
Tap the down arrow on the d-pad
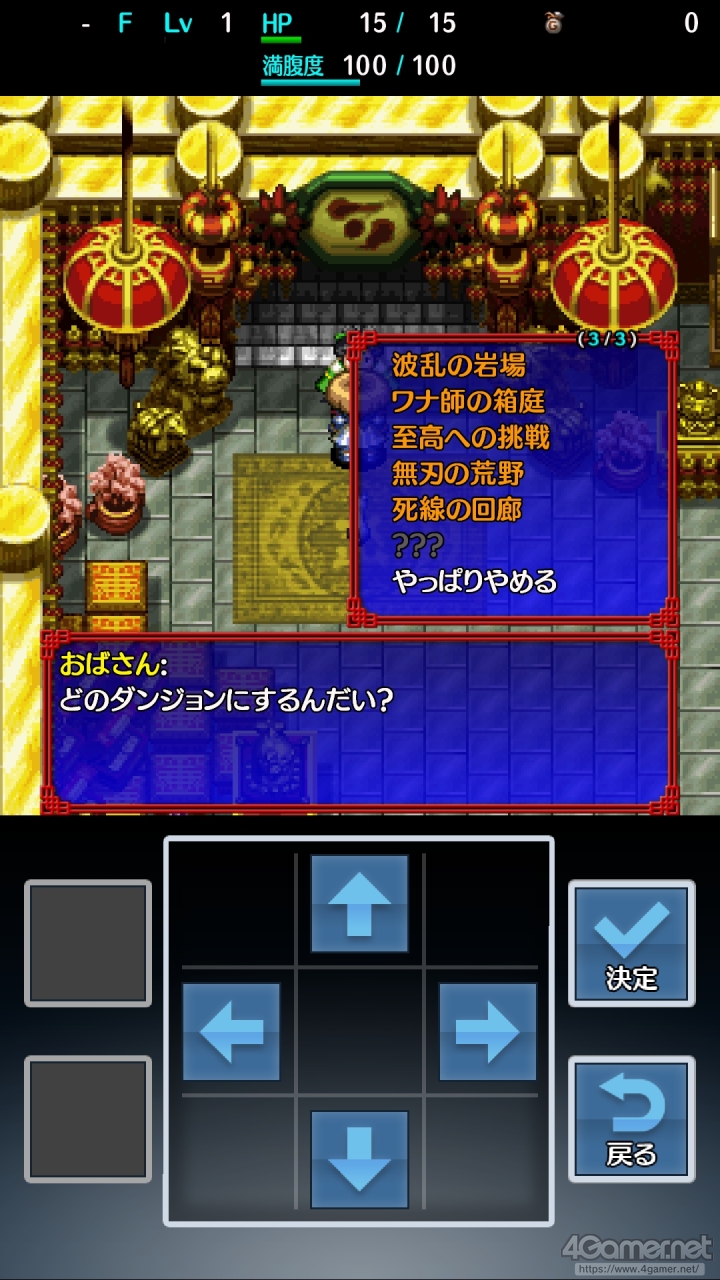(x=359, y=1159)
